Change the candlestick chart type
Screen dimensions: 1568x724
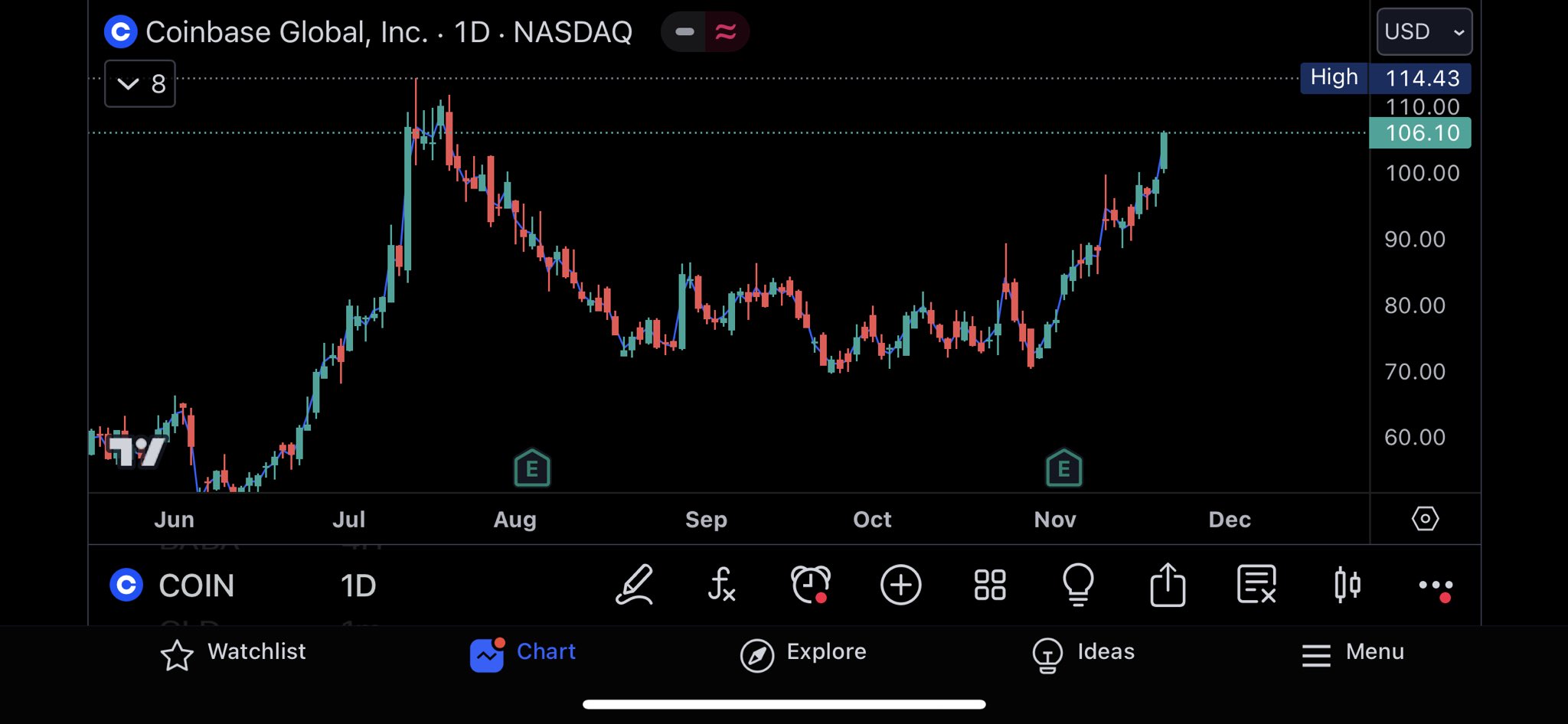pyautogui.click(x=1347, y=585)
